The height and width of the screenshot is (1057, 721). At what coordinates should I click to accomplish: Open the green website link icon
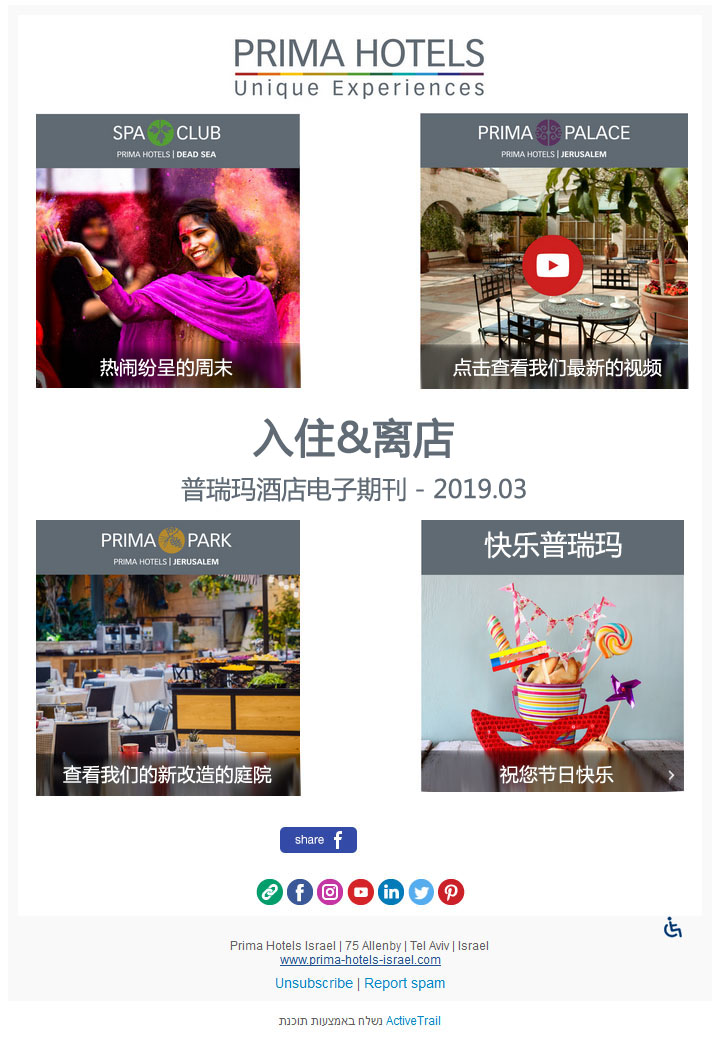click(x=270, y=892)
